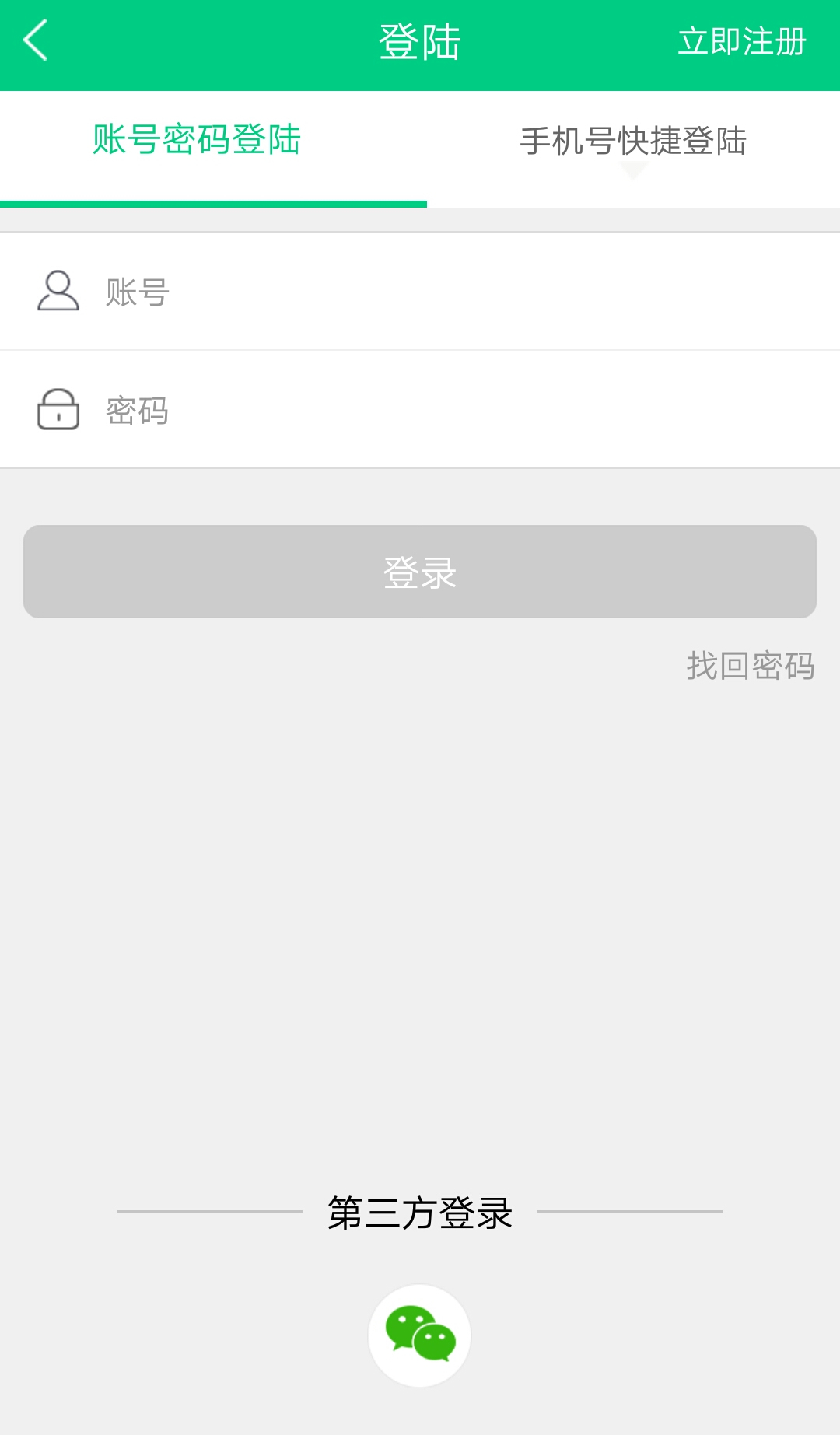The height and width of the screenshot is (1435, 840).
Task: Tap the green chat-bubbles icon for third-party login
Action: pyautogui.click(x=419, y=1335)
